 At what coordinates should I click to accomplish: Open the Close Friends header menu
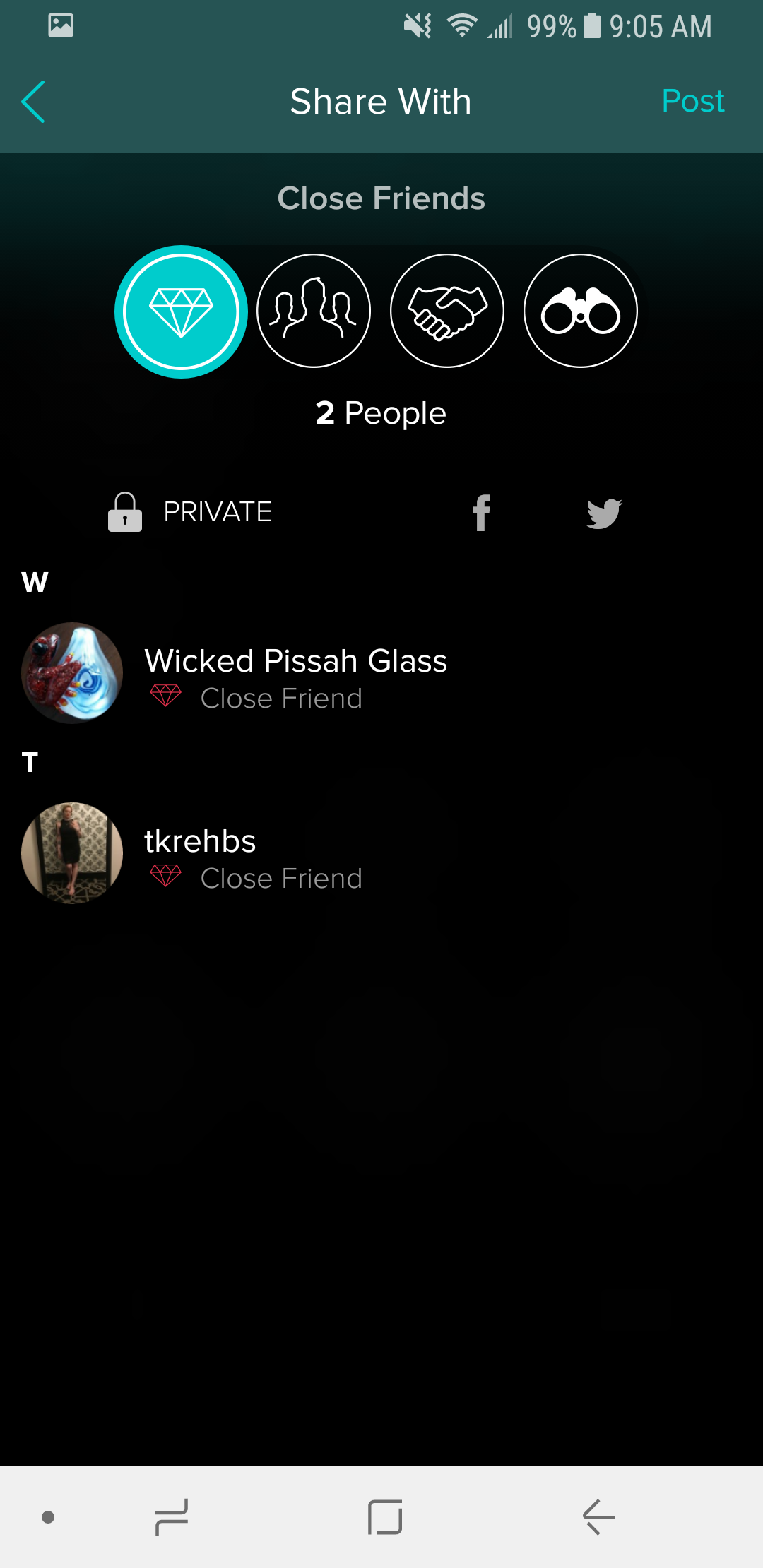click(381, 198)
